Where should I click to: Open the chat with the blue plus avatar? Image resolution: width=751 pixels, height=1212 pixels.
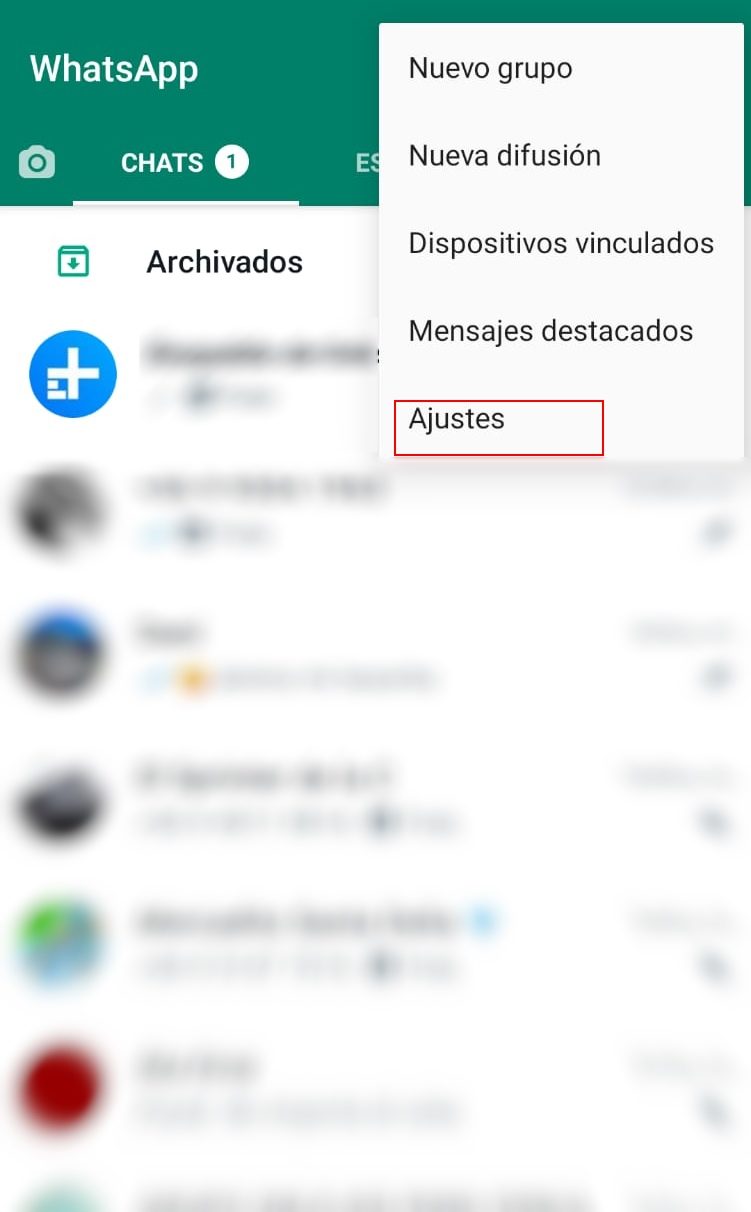point(200,374)
